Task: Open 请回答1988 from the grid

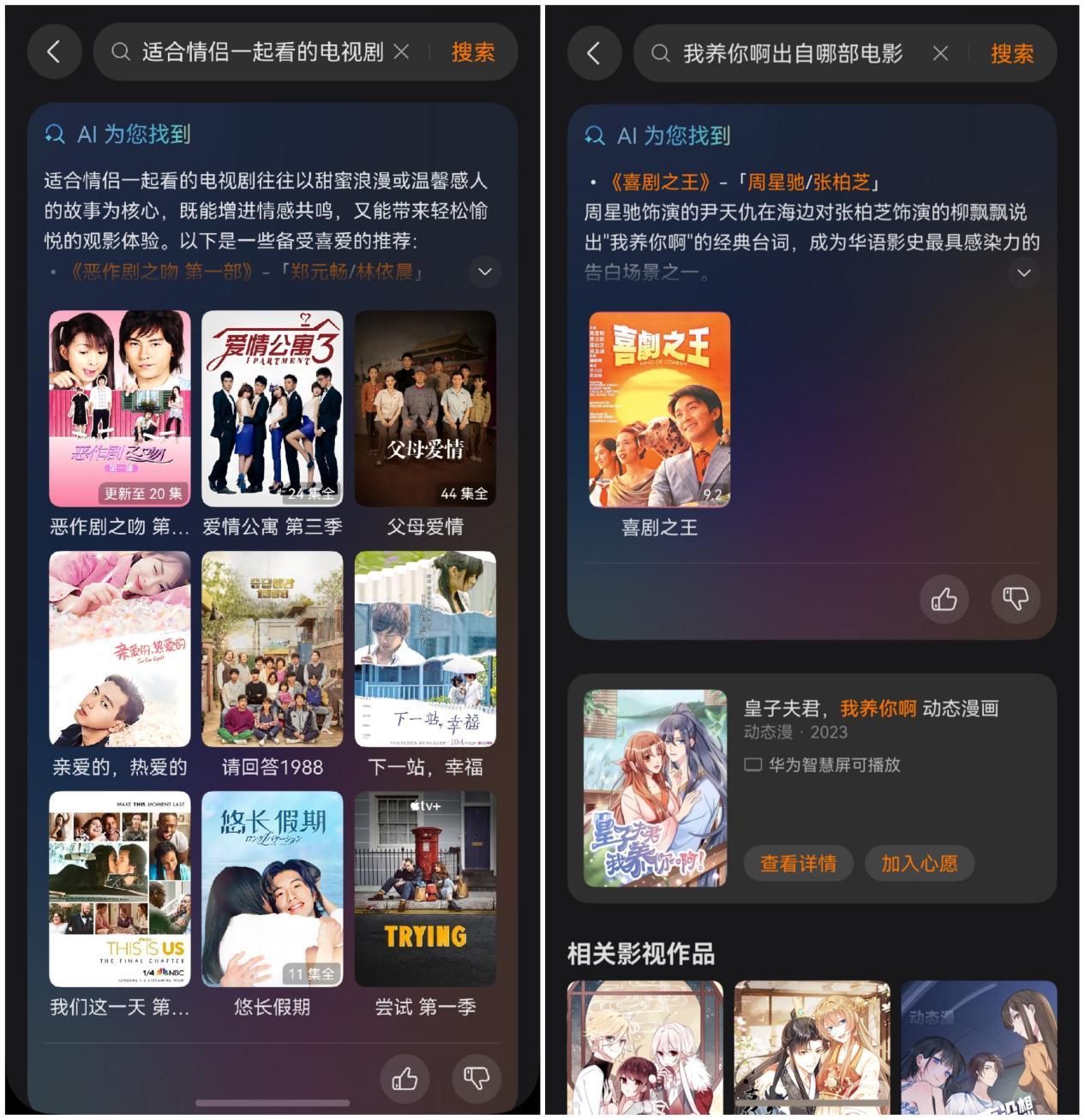Action: (x=272, y=649)
